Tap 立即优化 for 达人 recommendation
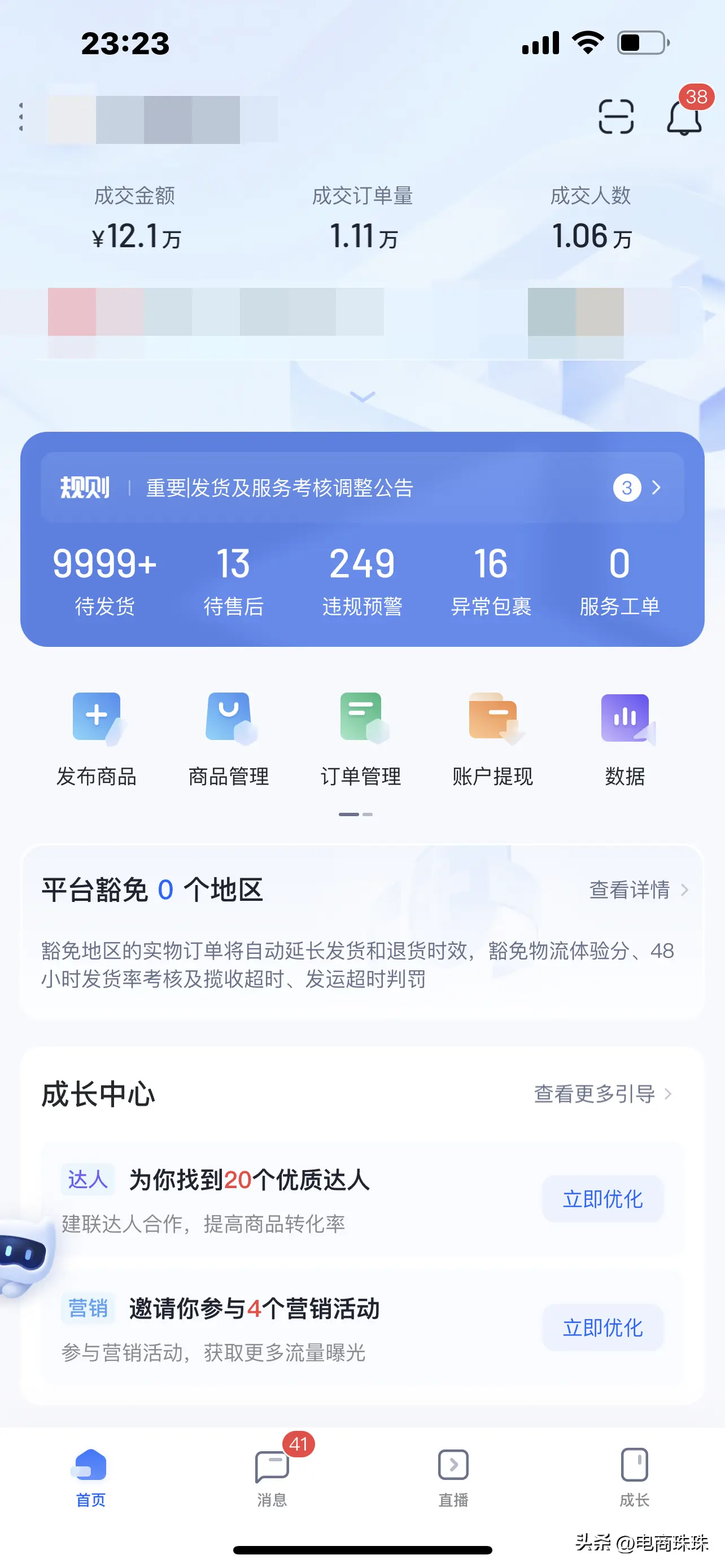Viewport: 725px width, 1568px height. (602, 1198)
